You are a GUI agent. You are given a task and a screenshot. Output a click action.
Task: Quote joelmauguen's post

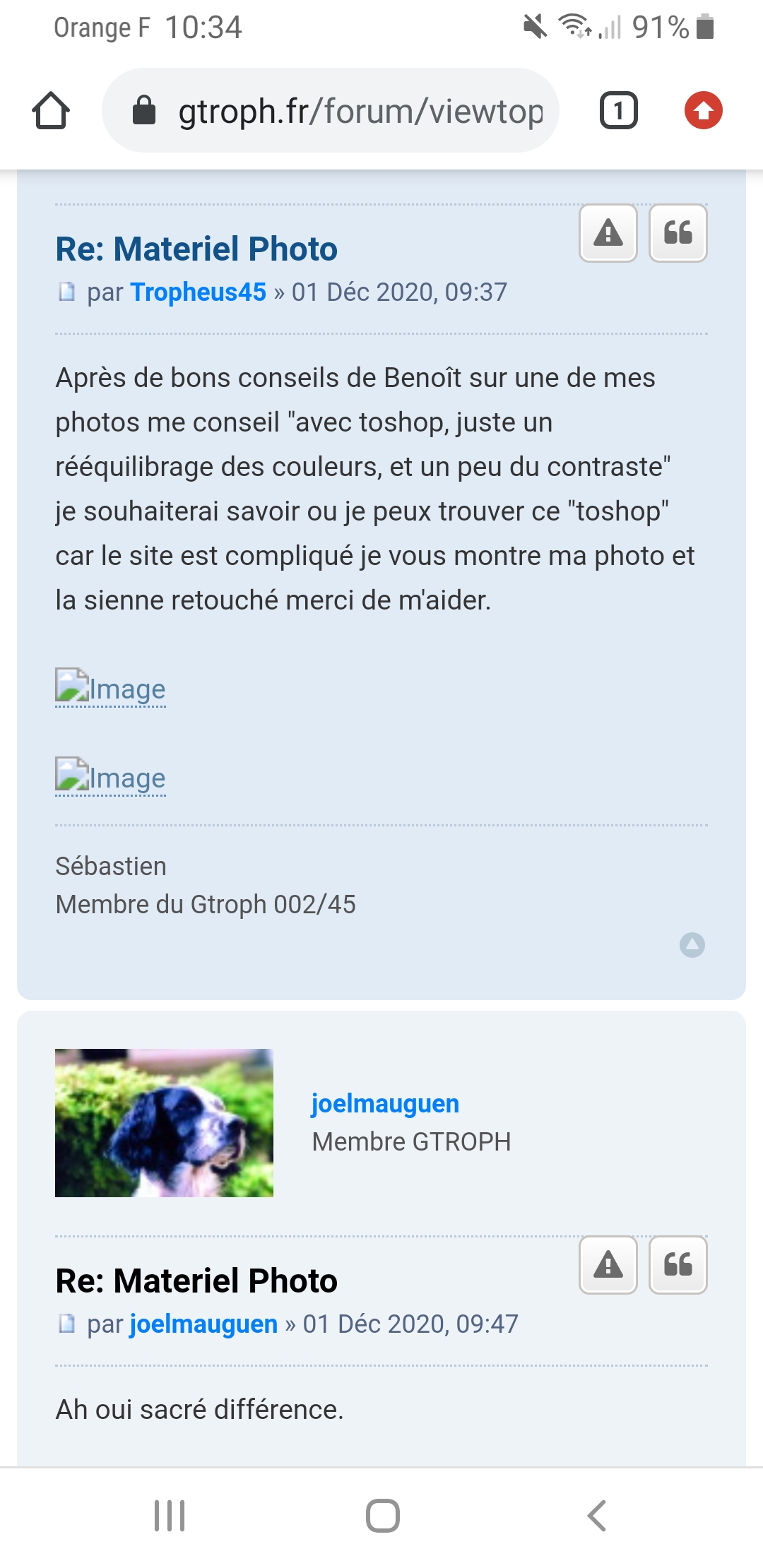pos(678,1265)
